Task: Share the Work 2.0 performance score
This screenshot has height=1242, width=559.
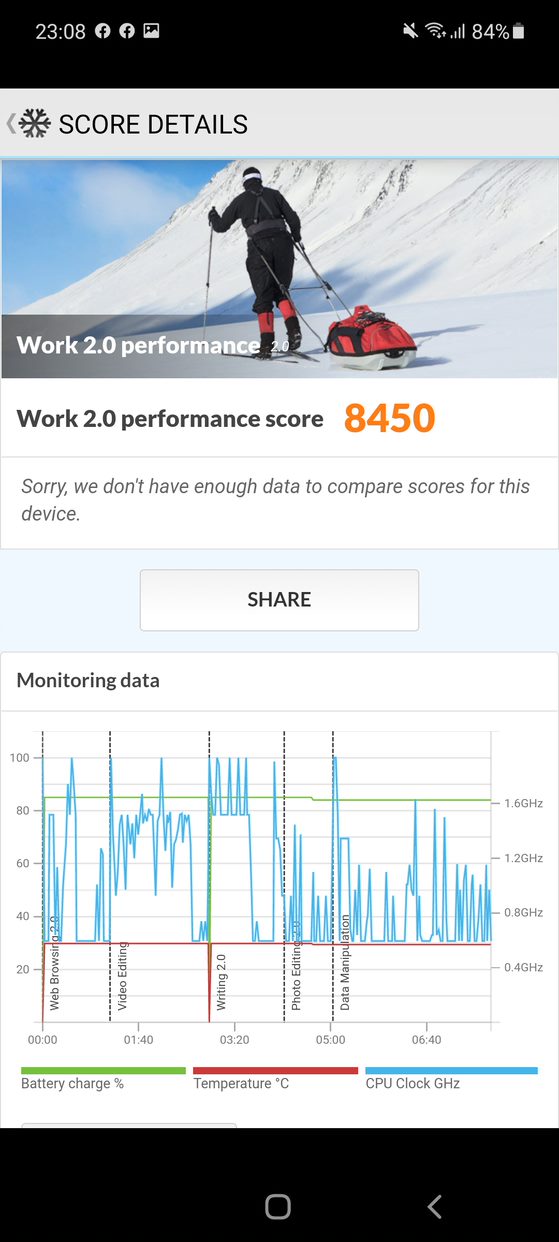Action: [279, 600]
